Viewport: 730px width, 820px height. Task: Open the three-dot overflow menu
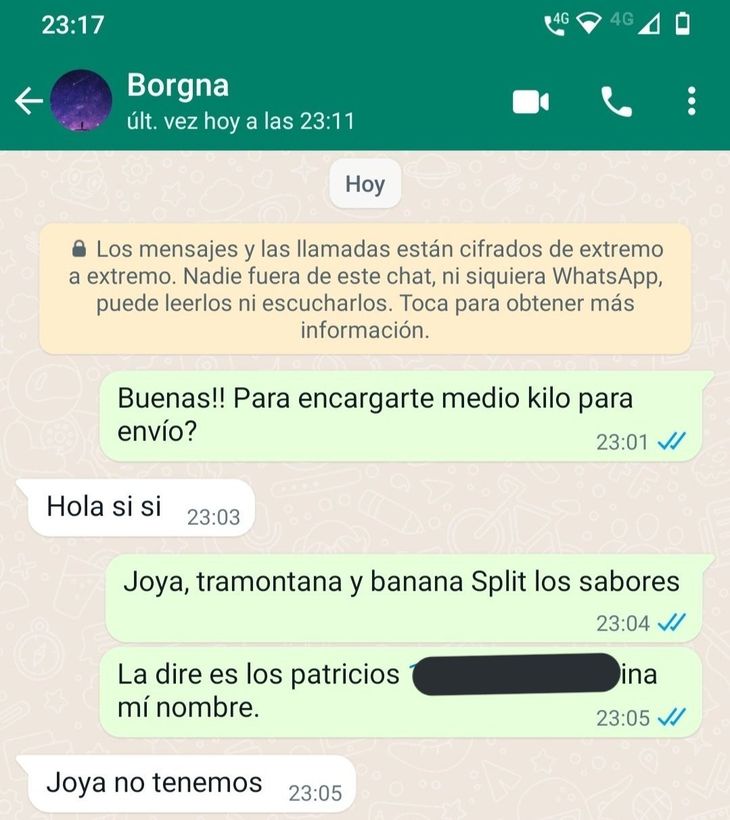pyautogui.click(x=692, y=101)
